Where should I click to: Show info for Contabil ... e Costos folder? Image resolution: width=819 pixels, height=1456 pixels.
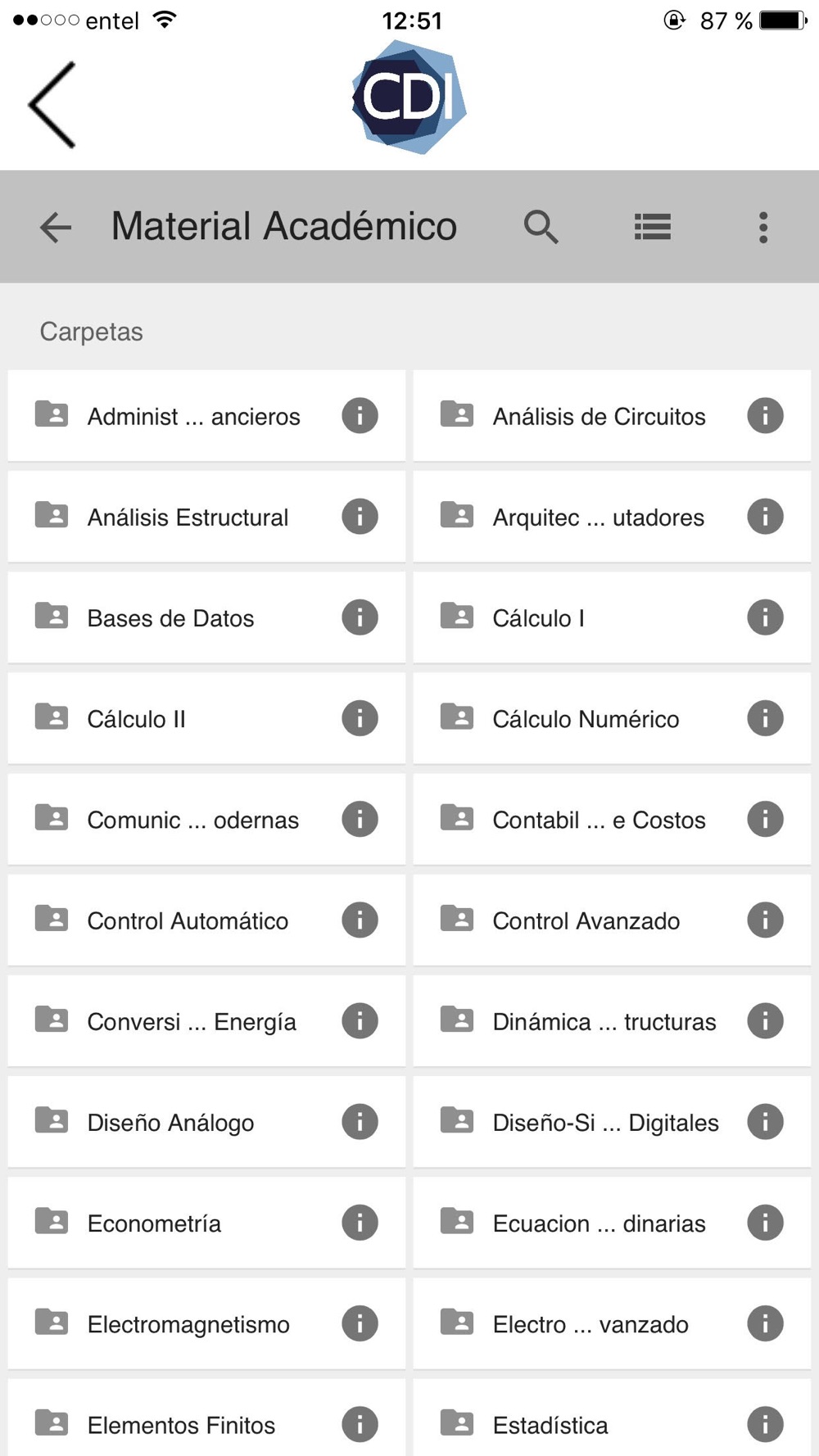click(x=765, y=819)
